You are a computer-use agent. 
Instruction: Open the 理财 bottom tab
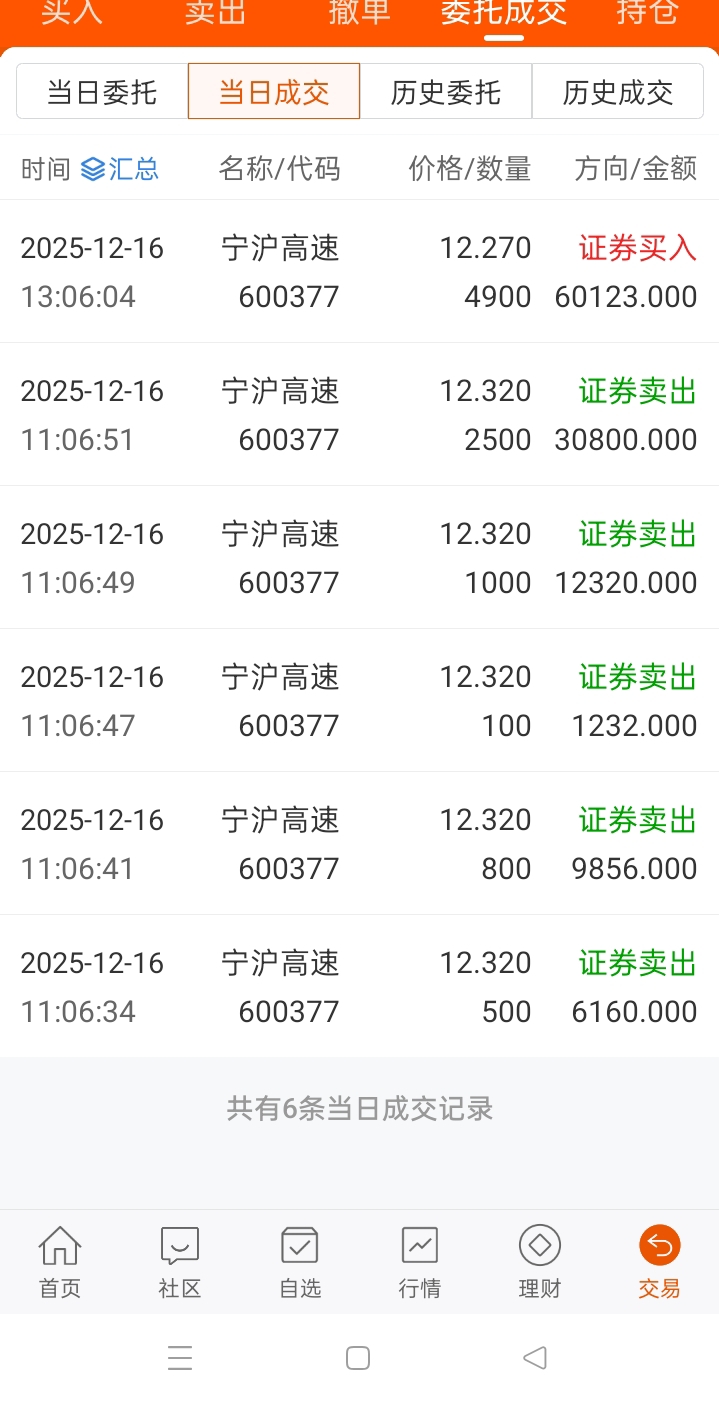tap(540, 1262)
